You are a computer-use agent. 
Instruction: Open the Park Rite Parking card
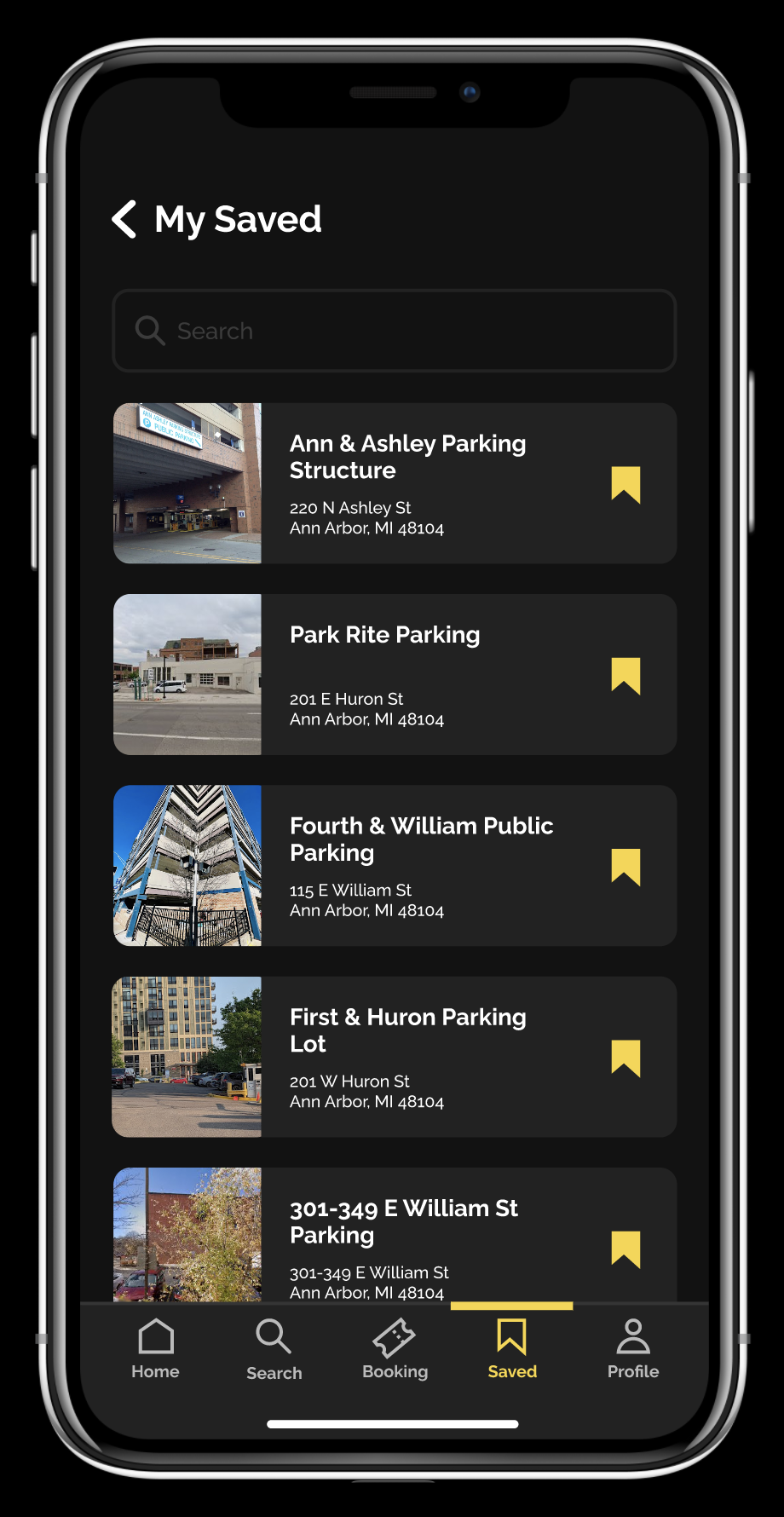(x=395, y=674)
